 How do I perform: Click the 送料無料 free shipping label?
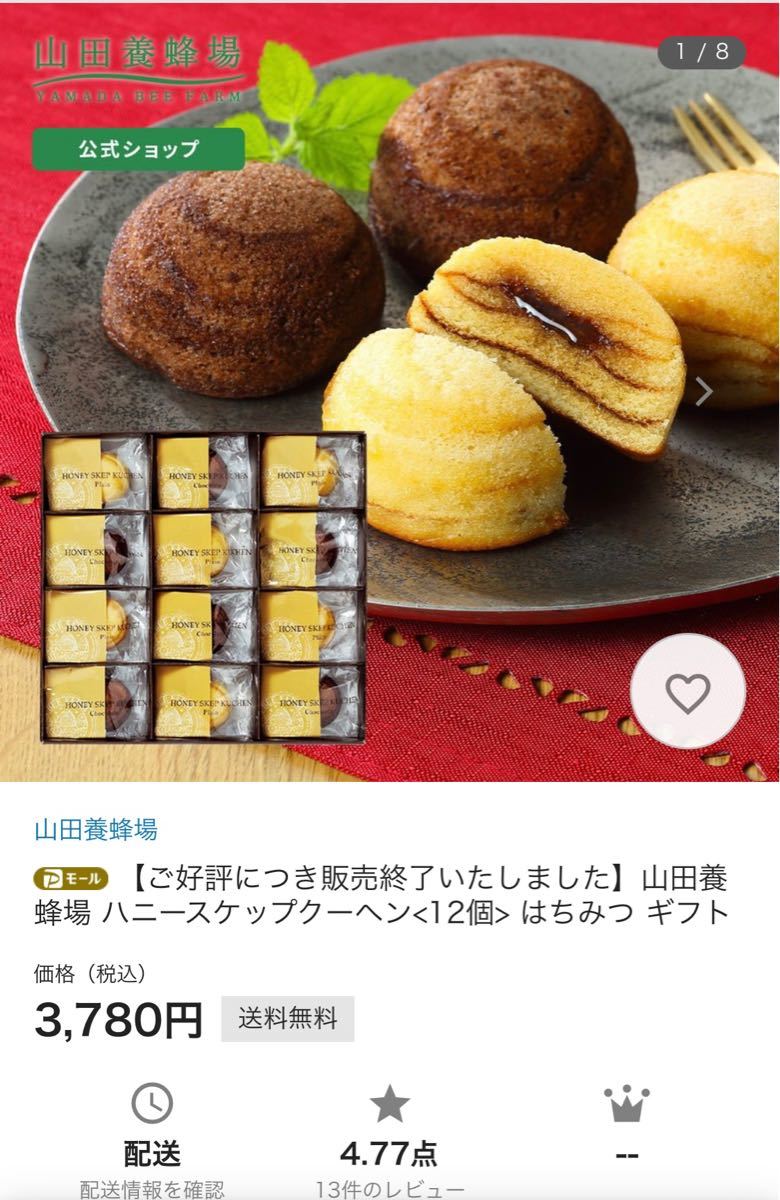pyautogui.click(x=285, y=1017)
